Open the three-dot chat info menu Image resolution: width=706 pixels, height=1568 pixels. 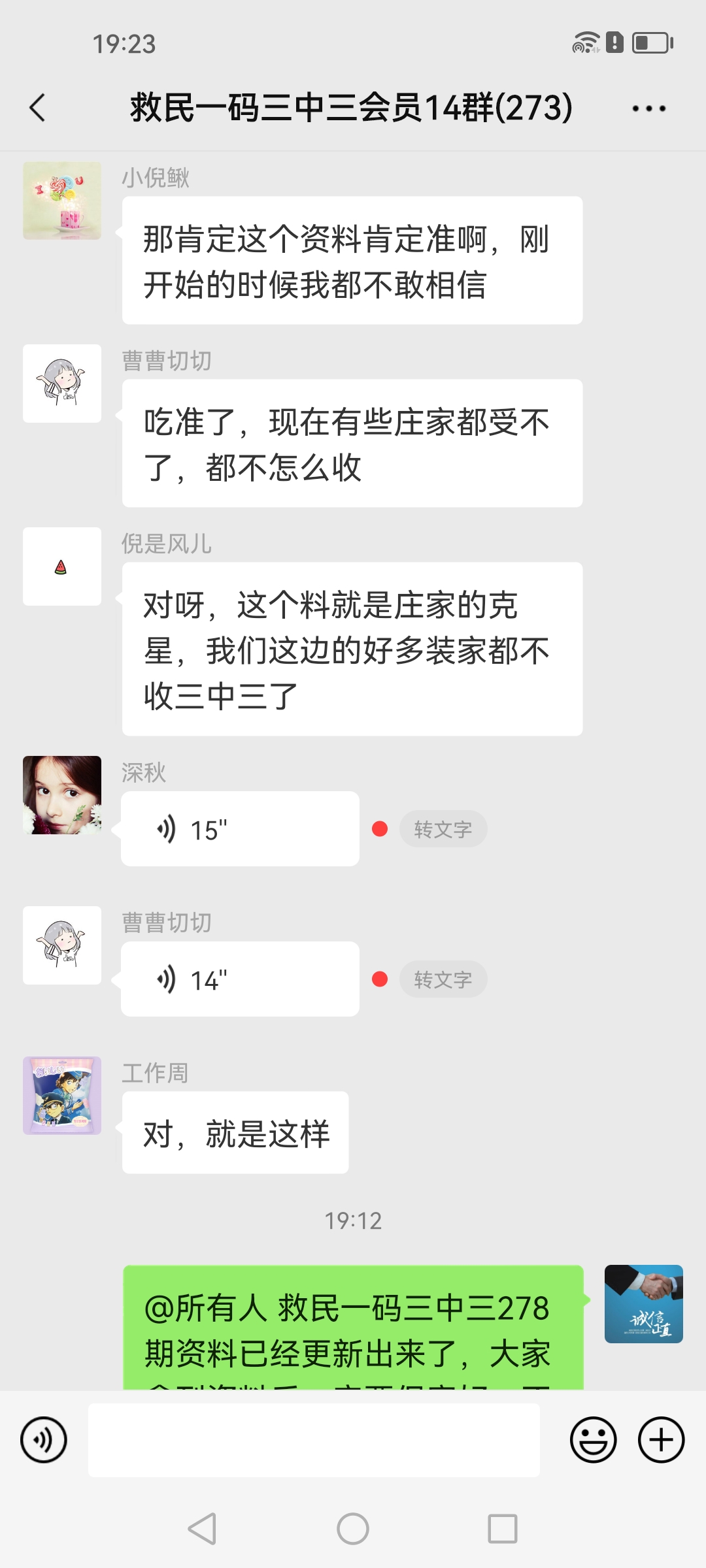pyautogui.click(x=648, y=108)
